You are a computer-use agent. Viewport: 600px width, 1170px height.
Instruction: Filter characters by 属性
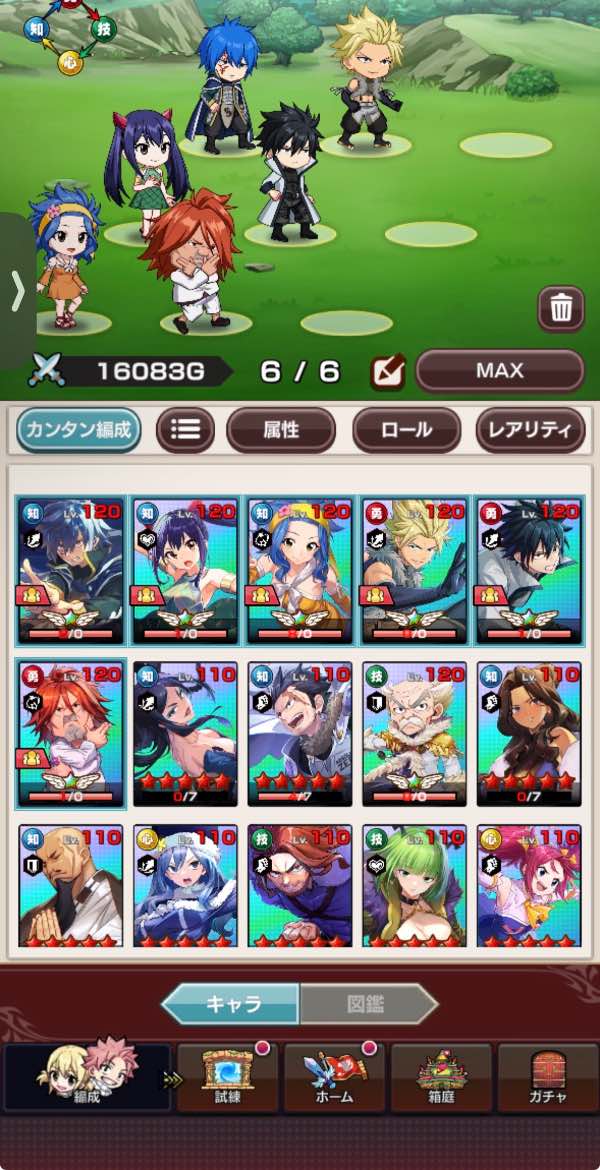280,430
